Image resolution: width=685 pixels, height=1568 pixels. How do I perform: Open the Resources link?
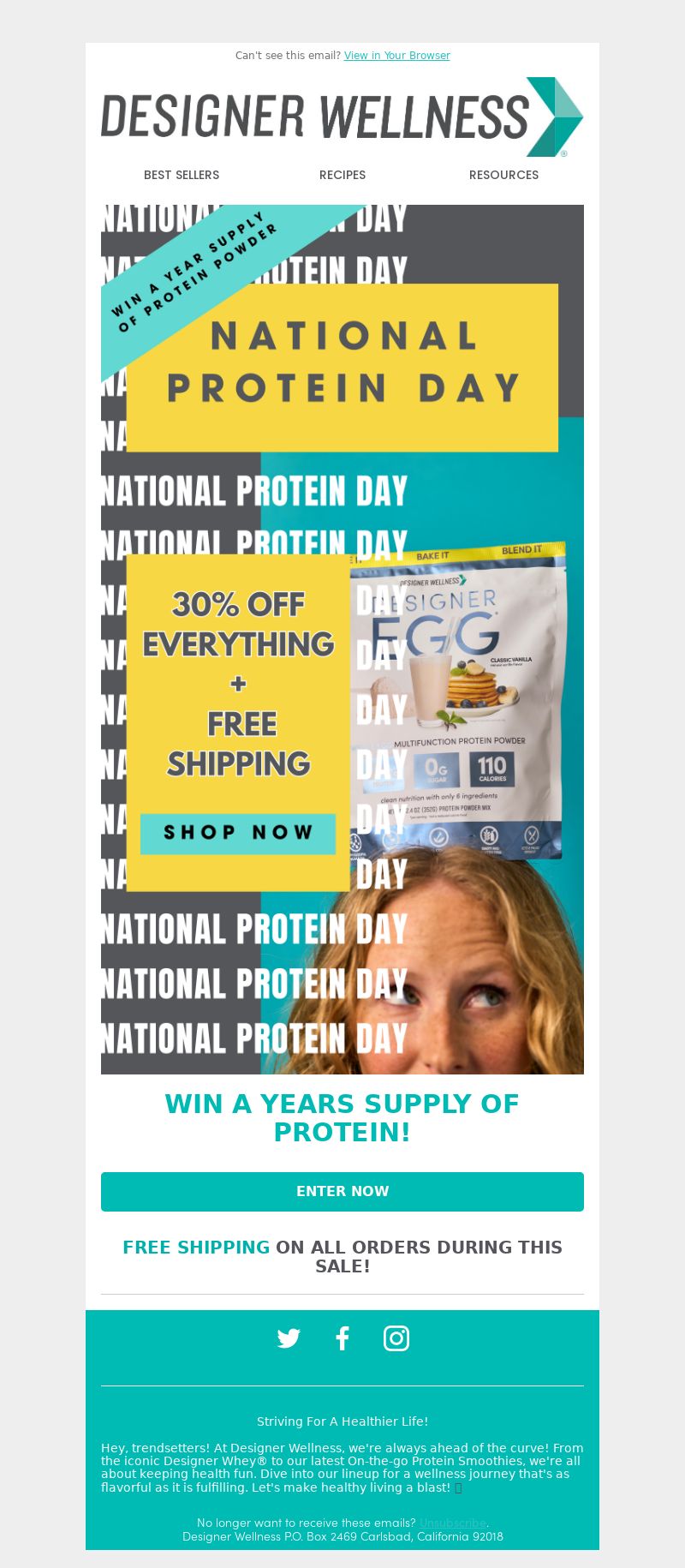point(503,175)
